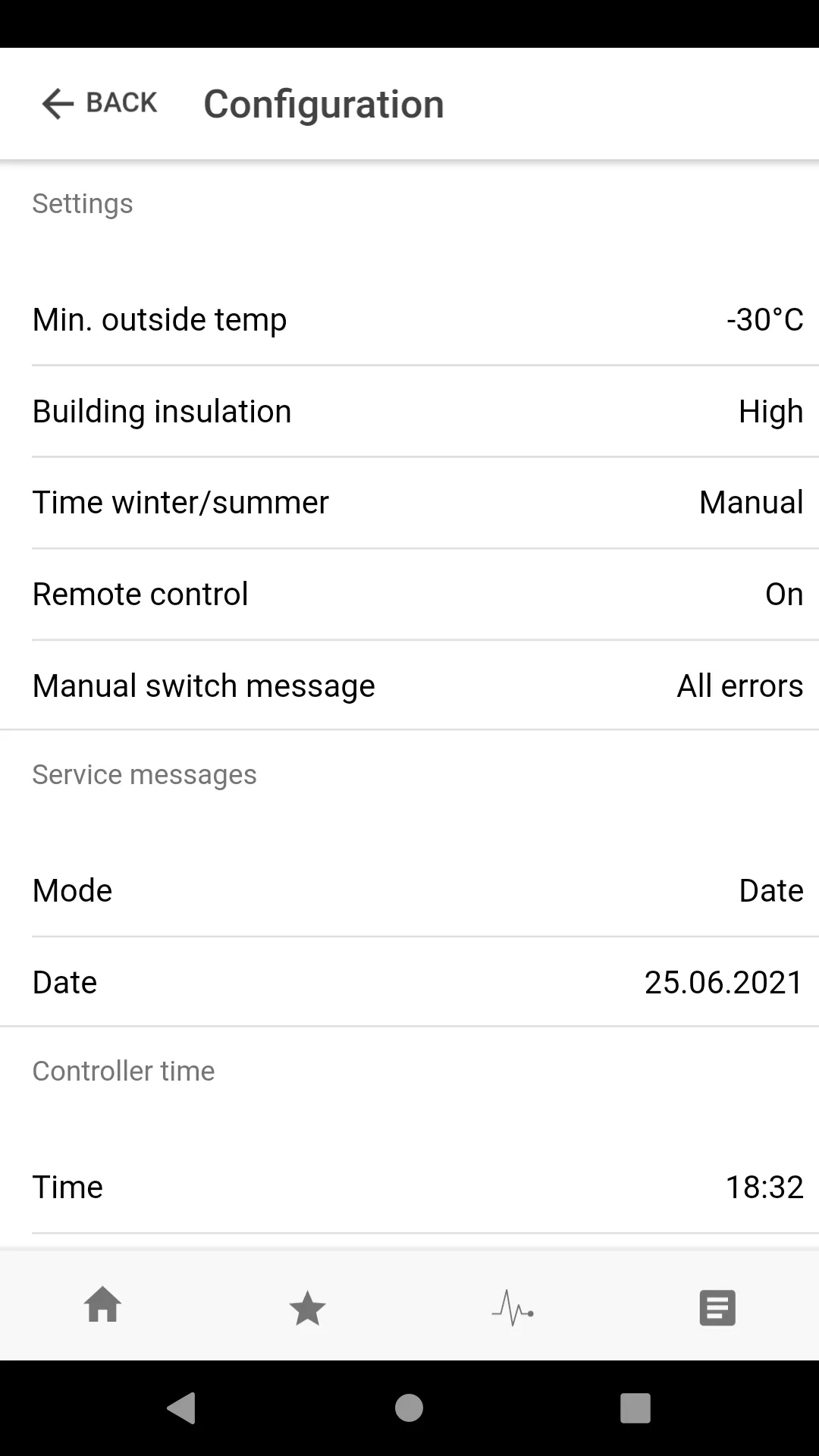Image resolution: width=819 pixels, height=1456 pixels.
Task: Click the back arrow next to BACK
Action: tap(57, 103)
